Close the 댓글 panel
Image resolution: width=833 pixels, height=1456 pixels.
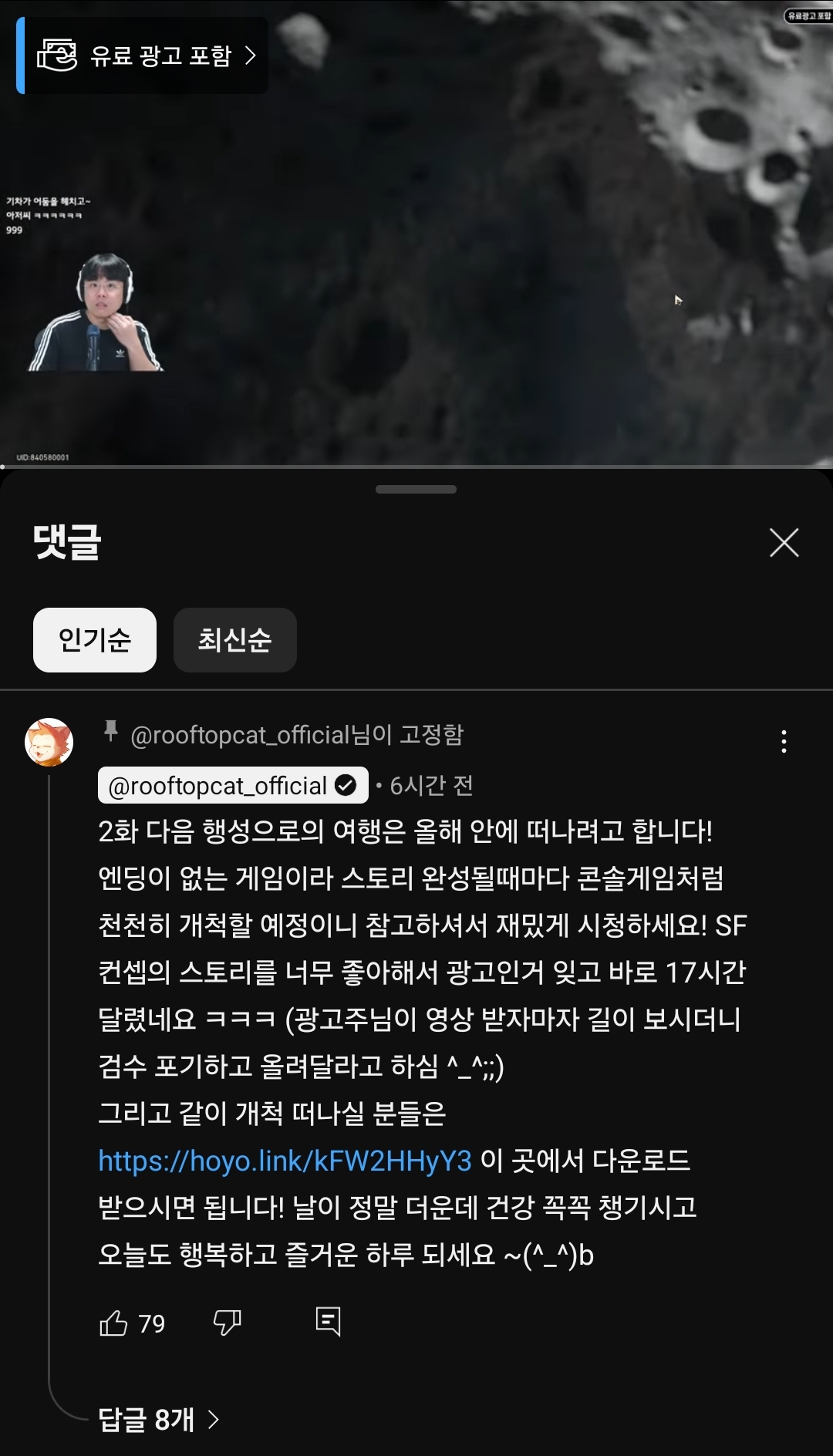[x=784, y=543]
